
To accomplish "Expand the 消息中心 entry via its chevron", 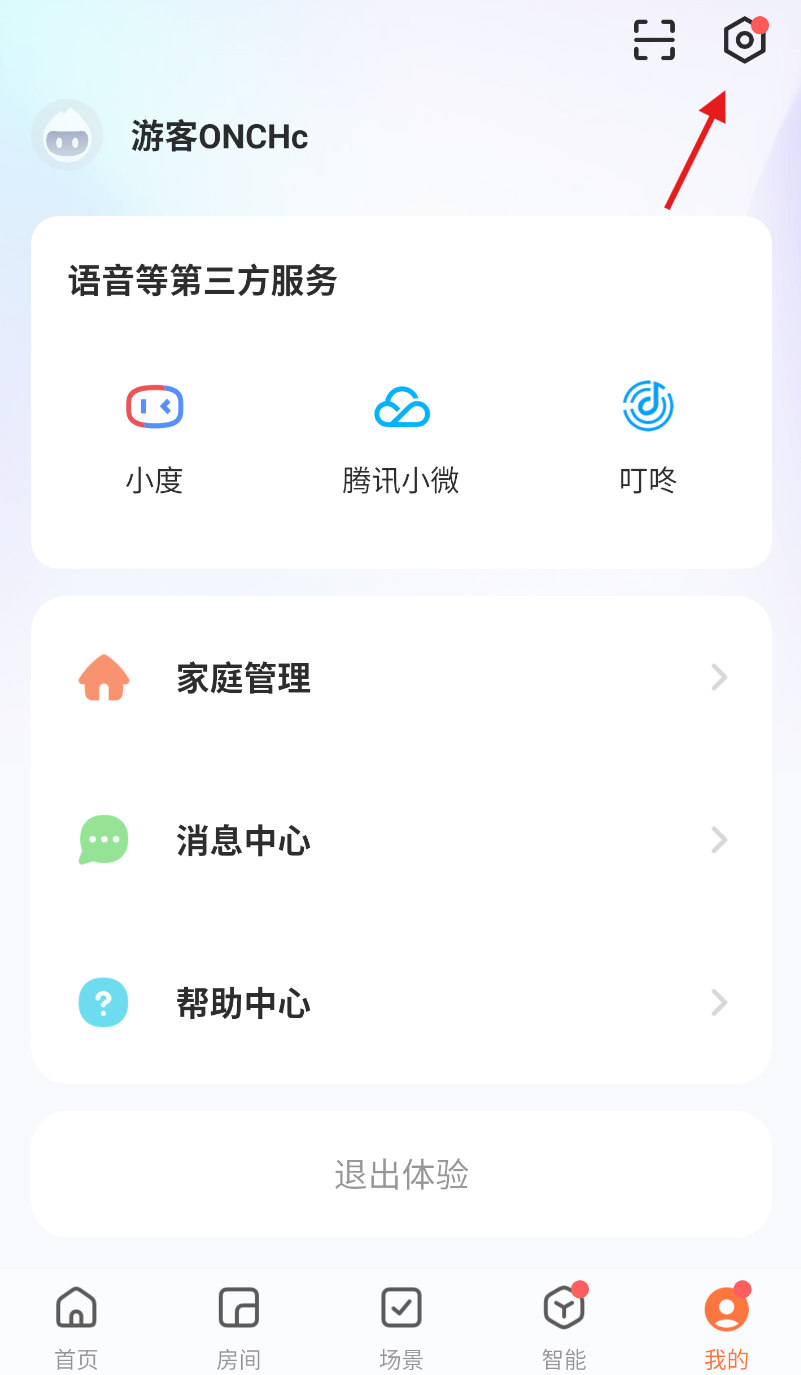I will click(x=718, y=840).
